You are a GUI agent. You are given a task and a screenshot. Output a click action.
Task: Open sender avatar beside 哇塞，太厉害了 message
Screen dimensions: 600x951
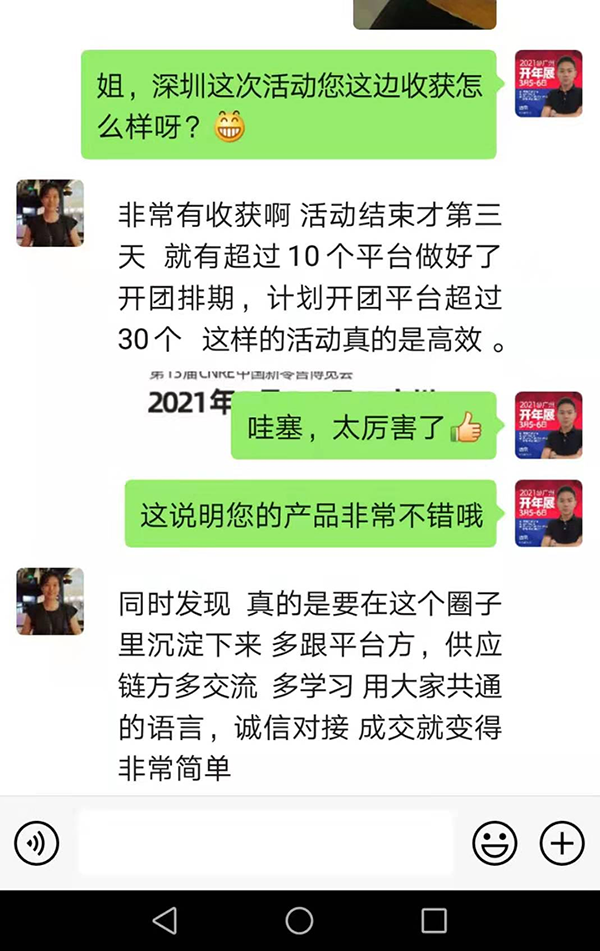point(548,426)
